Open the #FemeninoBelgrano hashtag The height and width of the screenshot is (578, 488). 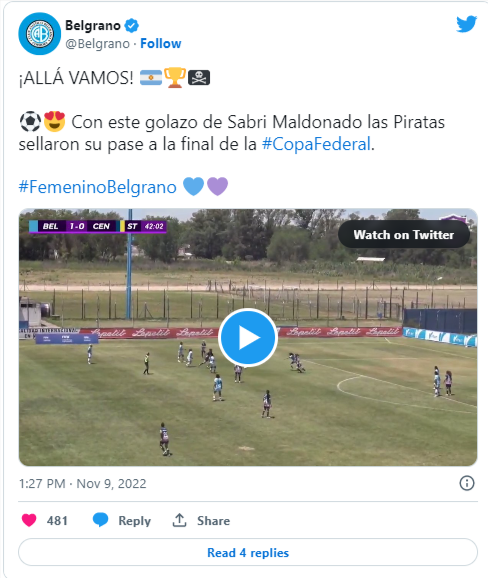tap(98, 187)
